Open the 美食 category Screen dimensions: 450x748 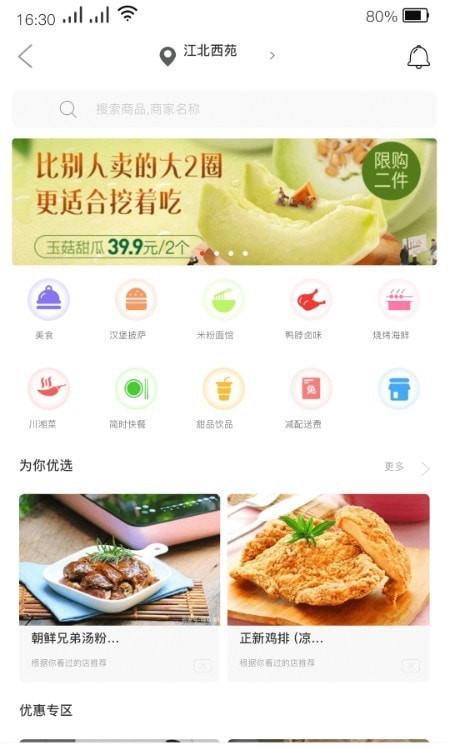tap(48, 309)
